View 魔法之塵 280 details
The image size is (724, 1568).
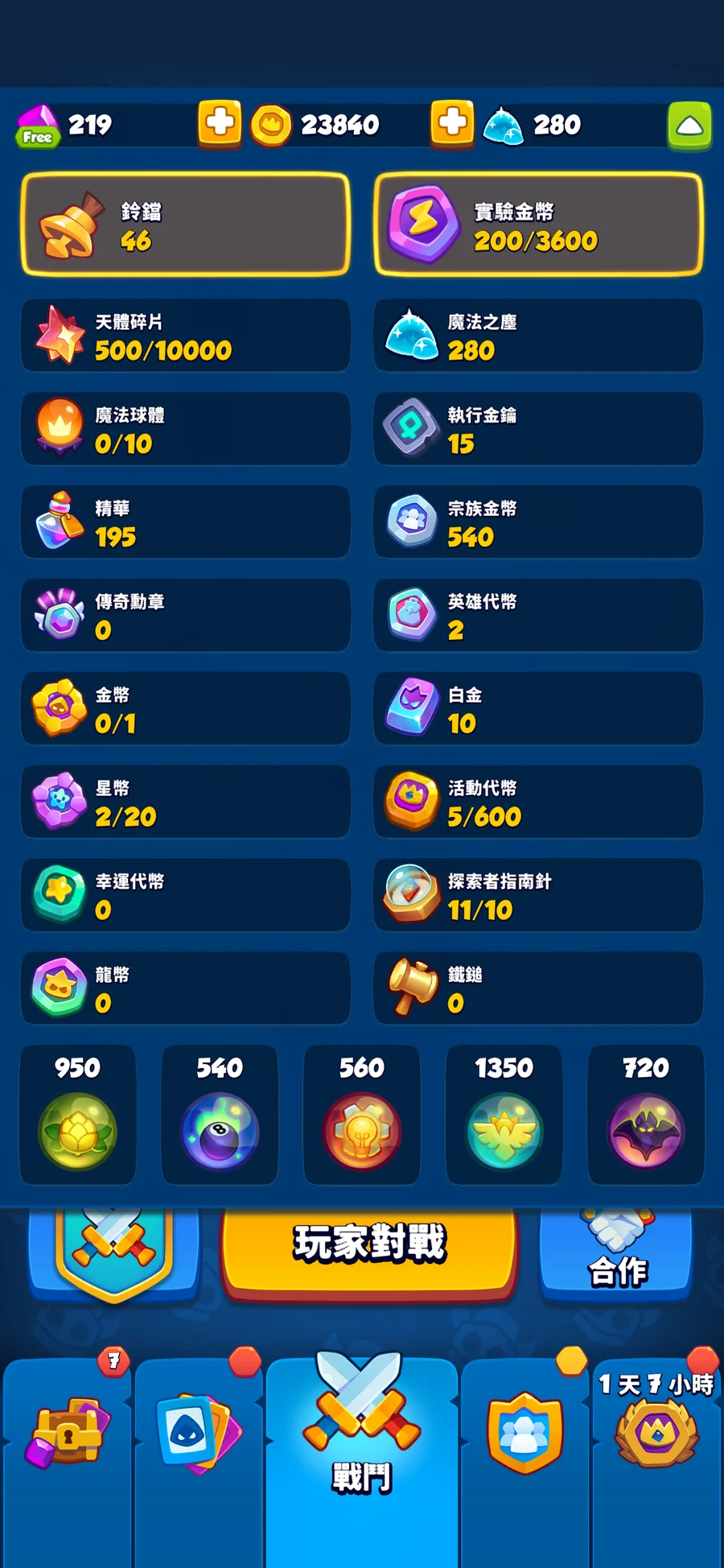click(x=538, y=336)
